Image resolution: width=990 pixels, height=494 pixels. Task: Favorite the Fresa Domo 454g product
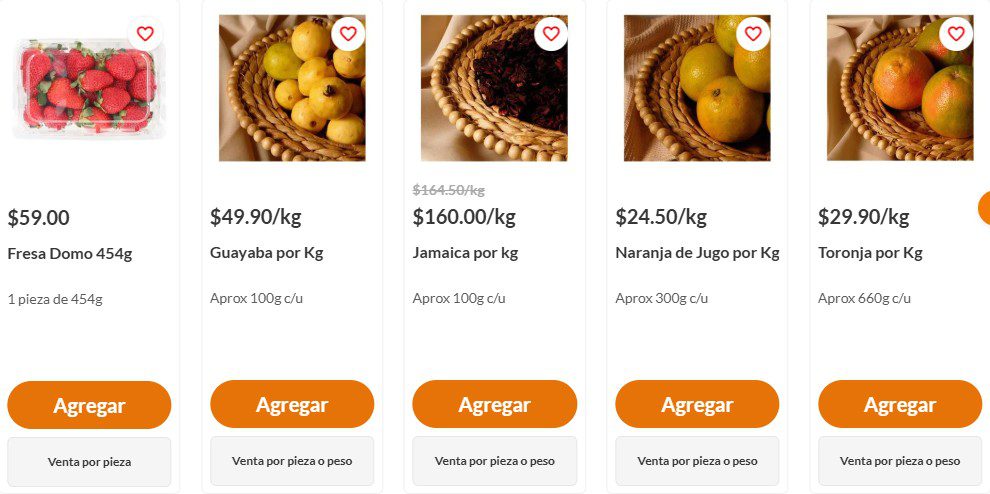145,34
